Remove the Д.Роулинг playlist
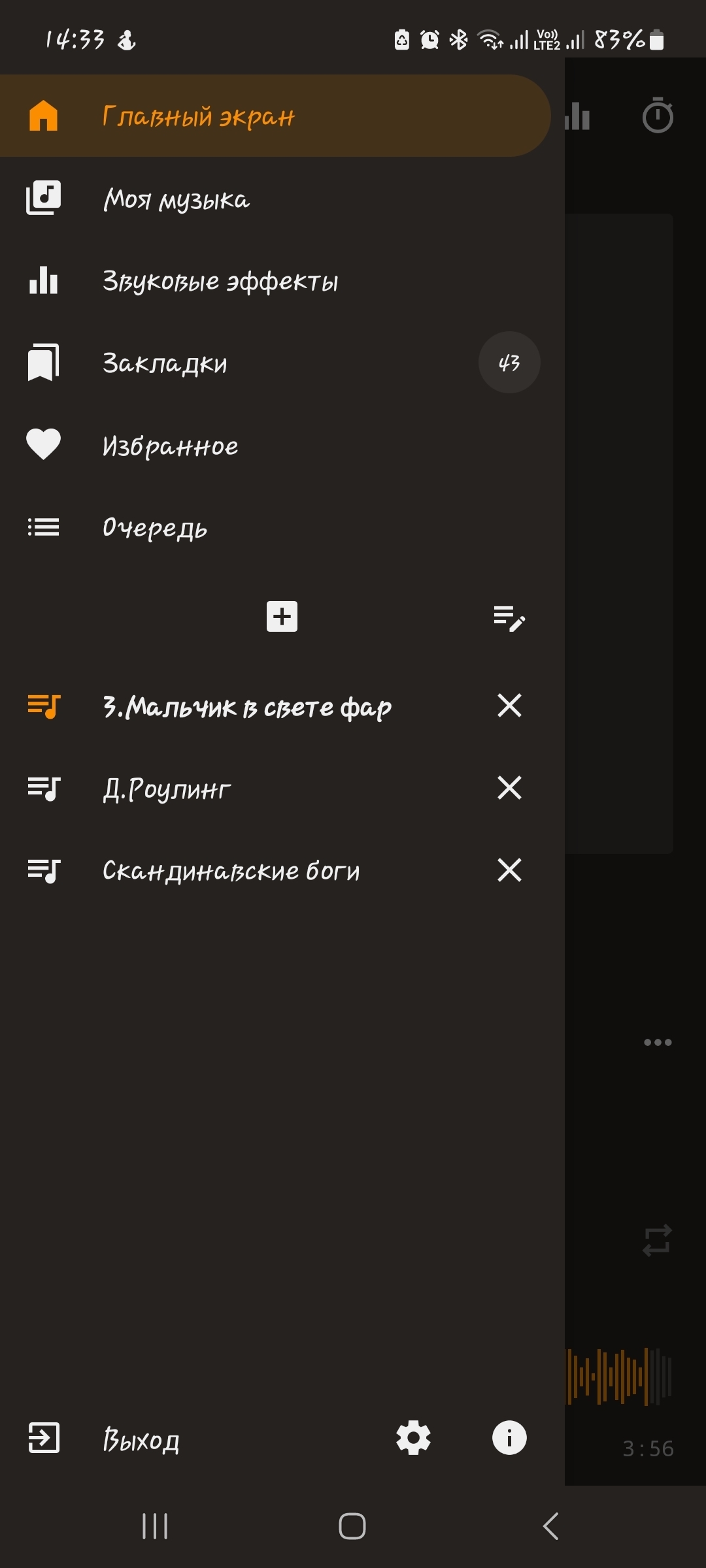The image size is (706, 1568). pyautogui.click(x=509, y=788)
